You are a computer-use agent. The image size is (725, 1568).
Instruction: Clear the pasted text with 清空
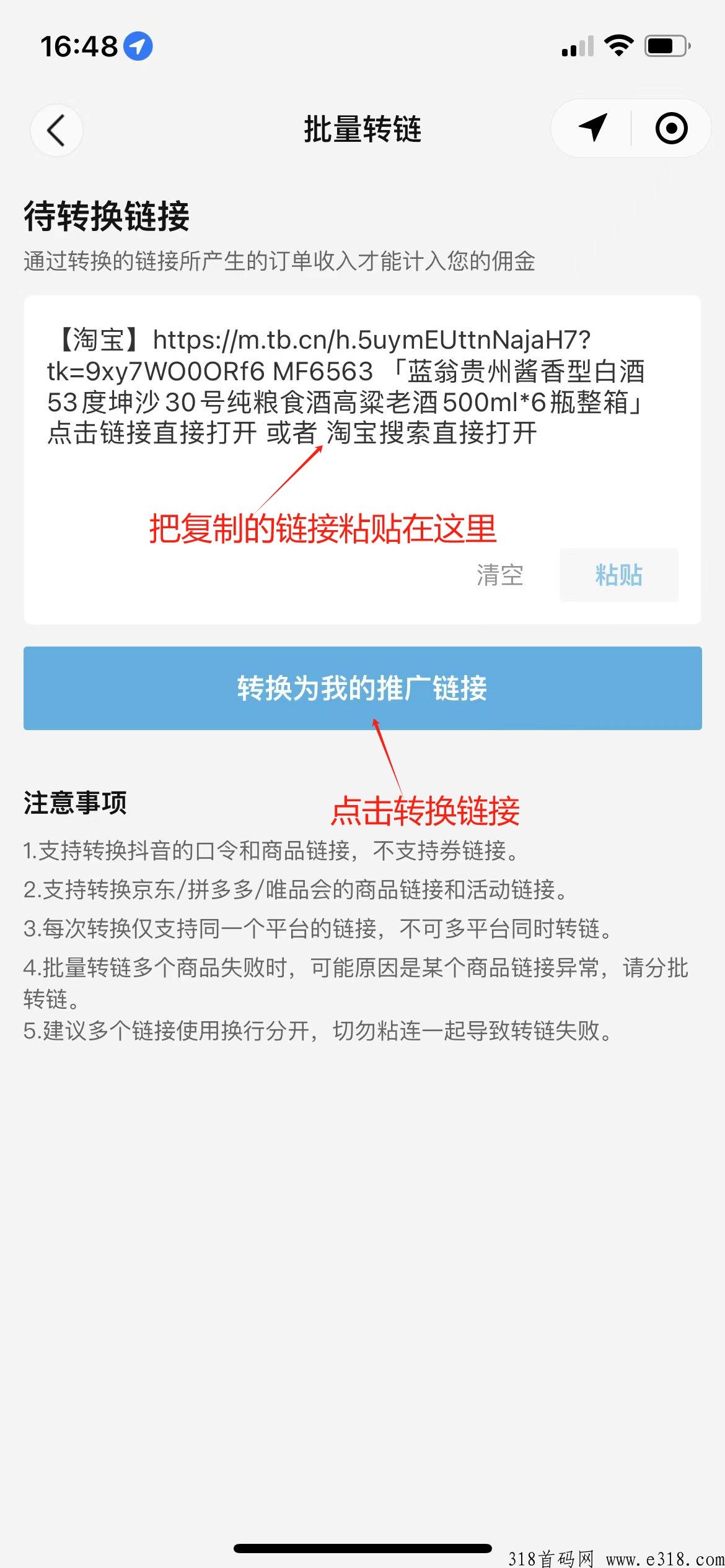499,575
